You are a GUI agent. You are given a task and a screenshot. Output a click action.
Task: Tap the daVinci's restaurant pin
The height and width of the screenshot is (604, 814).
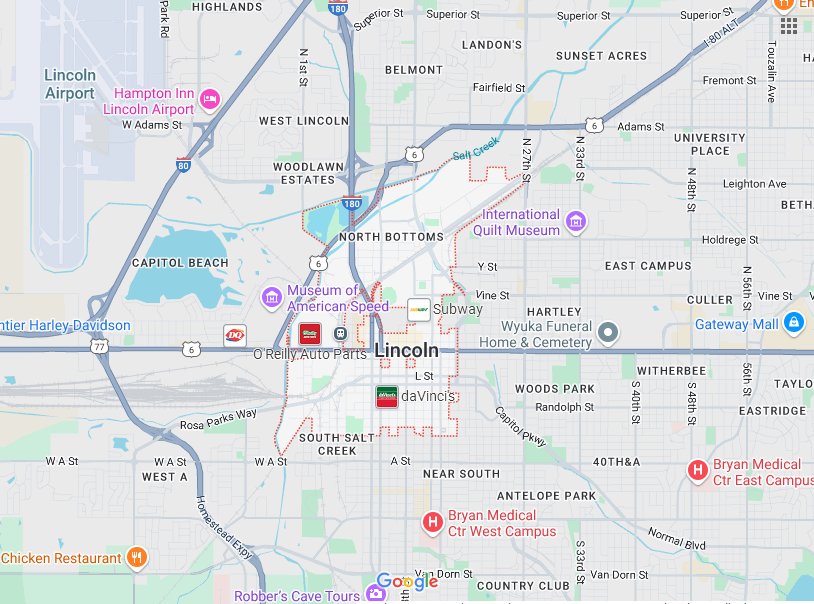(x=387, y=397)
